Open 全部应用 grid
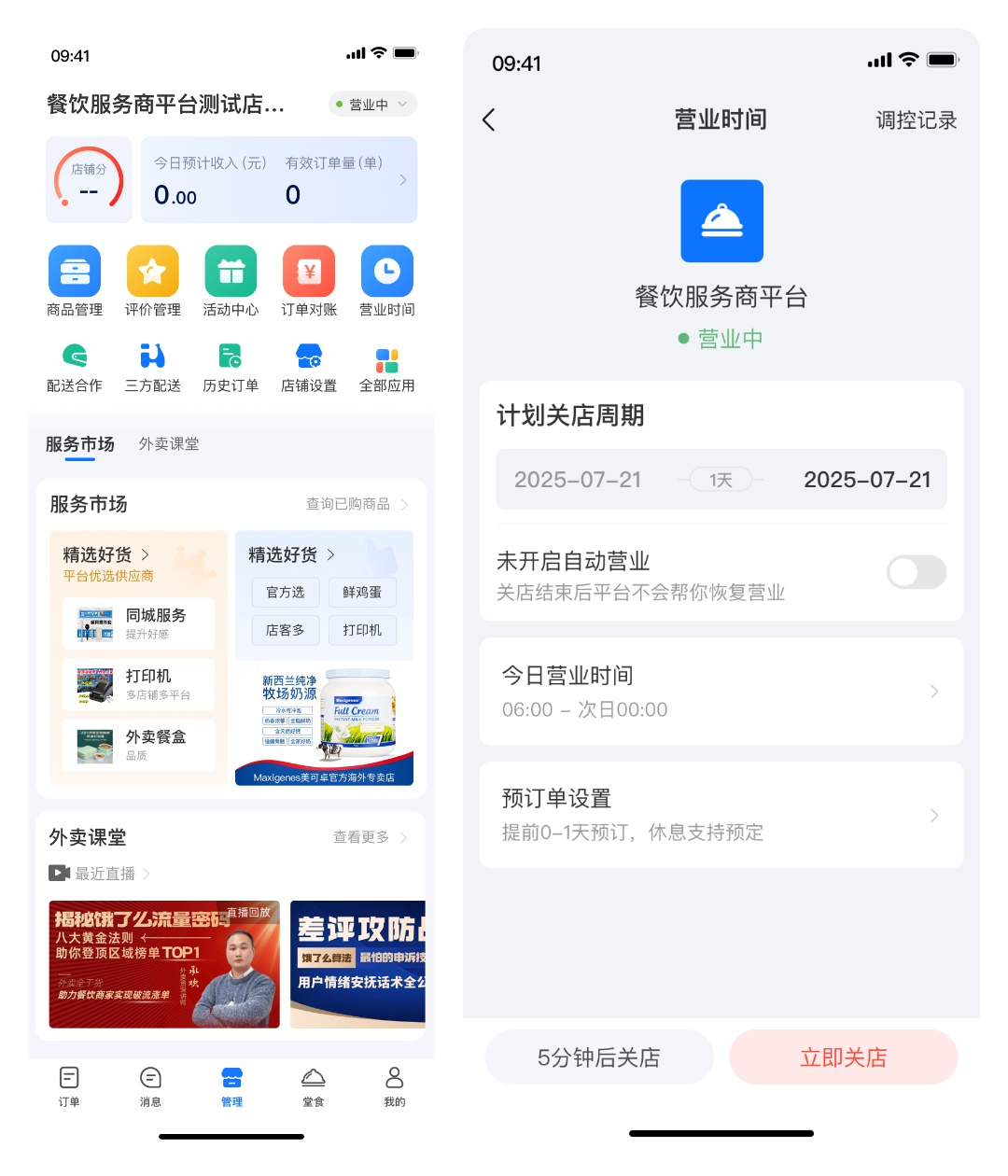Image resolution: width=1008 pixels, height=1176 pixels. click(x=386, y=370)
